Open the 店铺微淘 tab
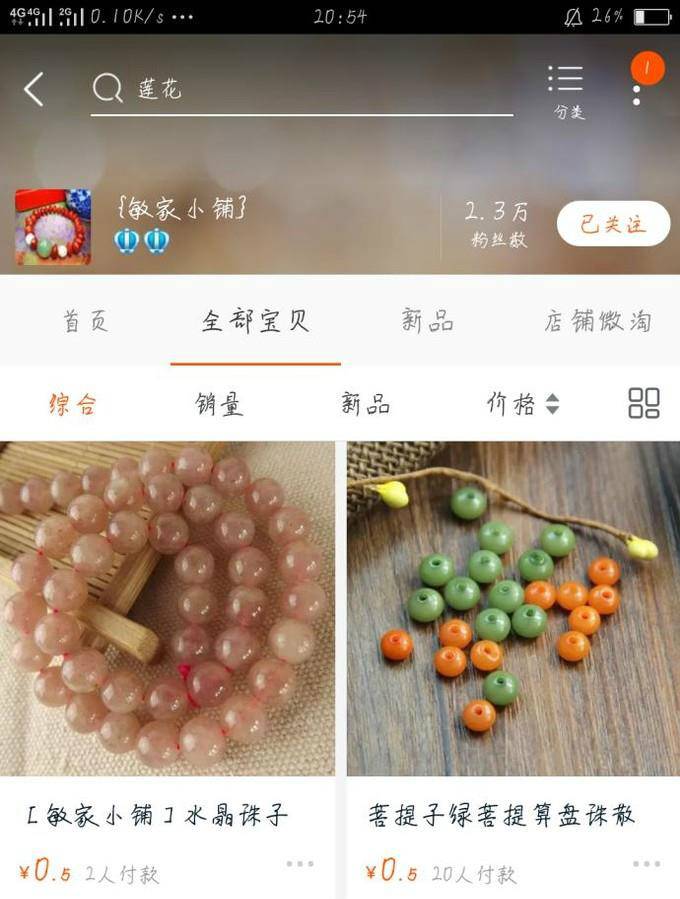Viewport: 680px width, 899px height. 597,321
